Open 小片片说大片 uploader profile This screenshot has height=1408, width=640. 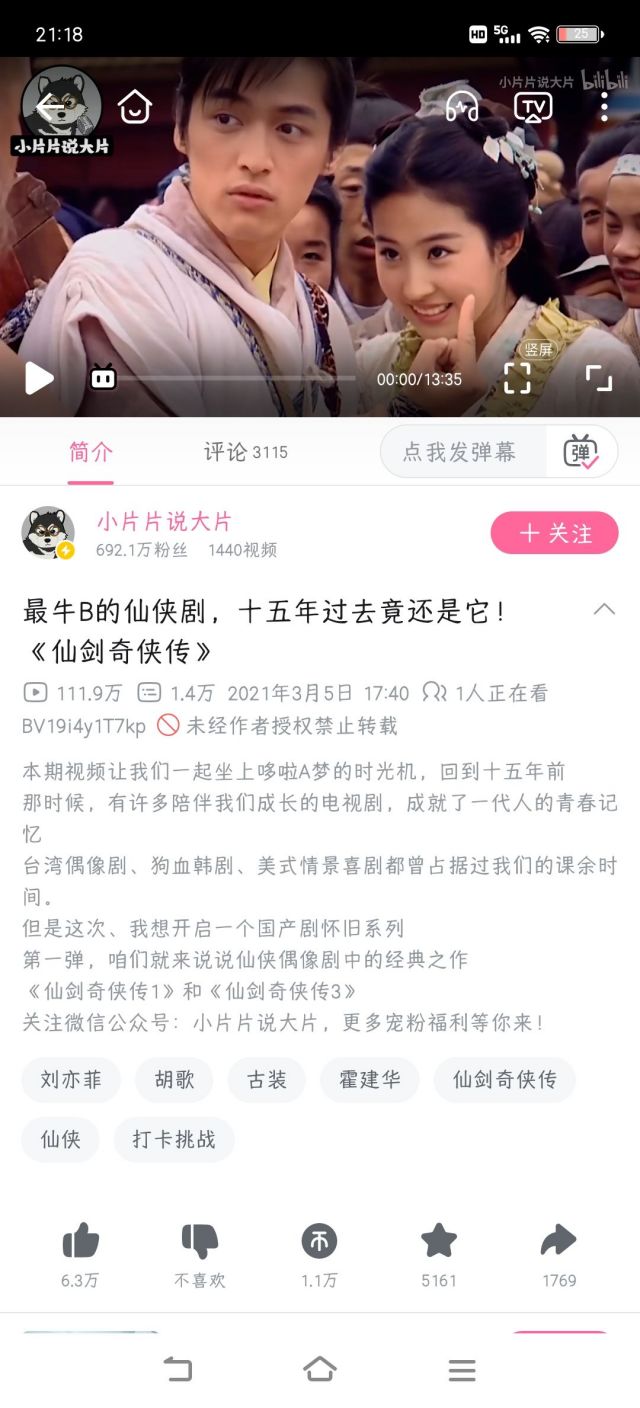pyautogui.click(x=164, y=521)
